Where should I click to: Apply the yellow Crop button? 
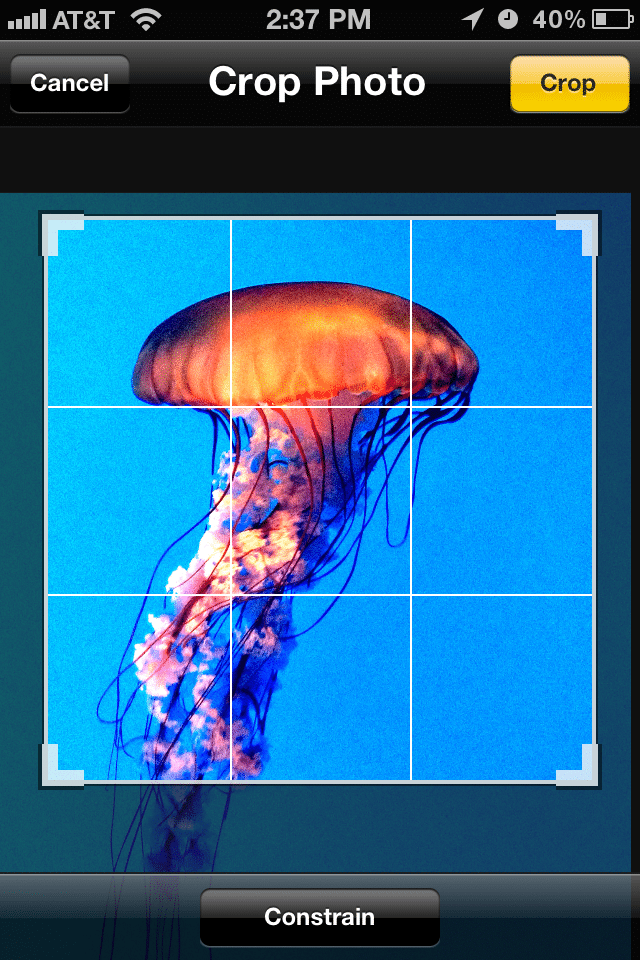click(567, 83)
